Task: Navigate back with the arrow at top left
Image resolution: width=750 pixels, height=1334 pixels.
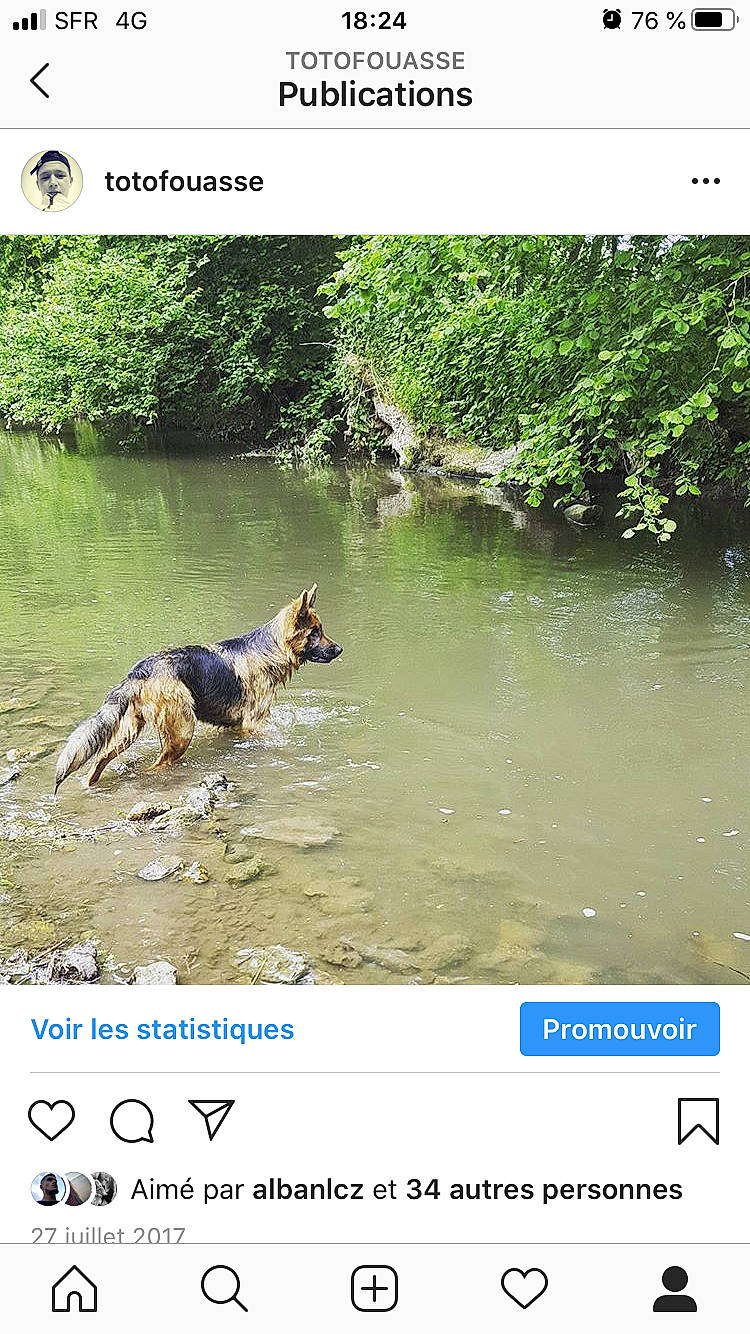Action: (x=38, y=81)
